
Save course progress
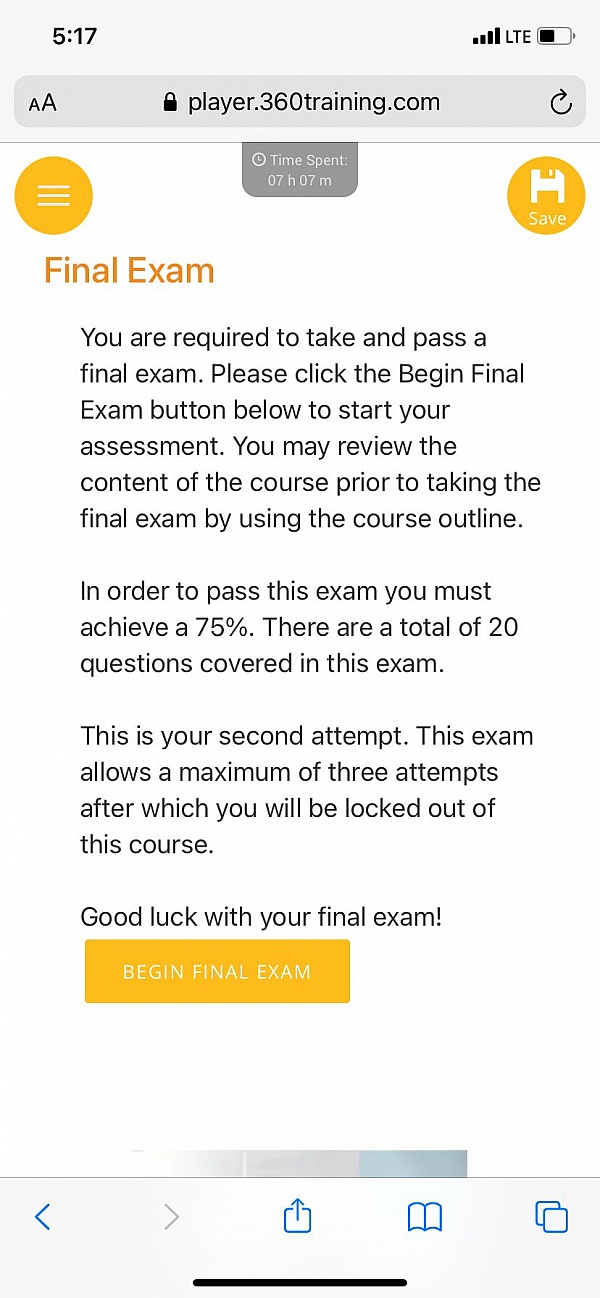click(x=546, y=196)
